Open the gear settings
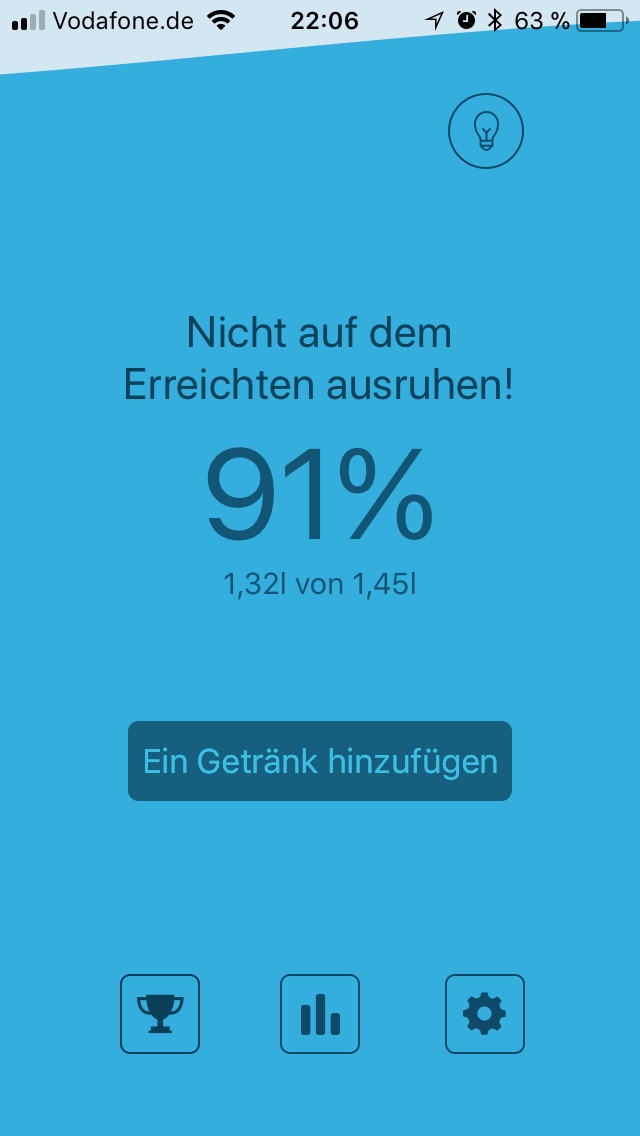 click(485, 1014)
